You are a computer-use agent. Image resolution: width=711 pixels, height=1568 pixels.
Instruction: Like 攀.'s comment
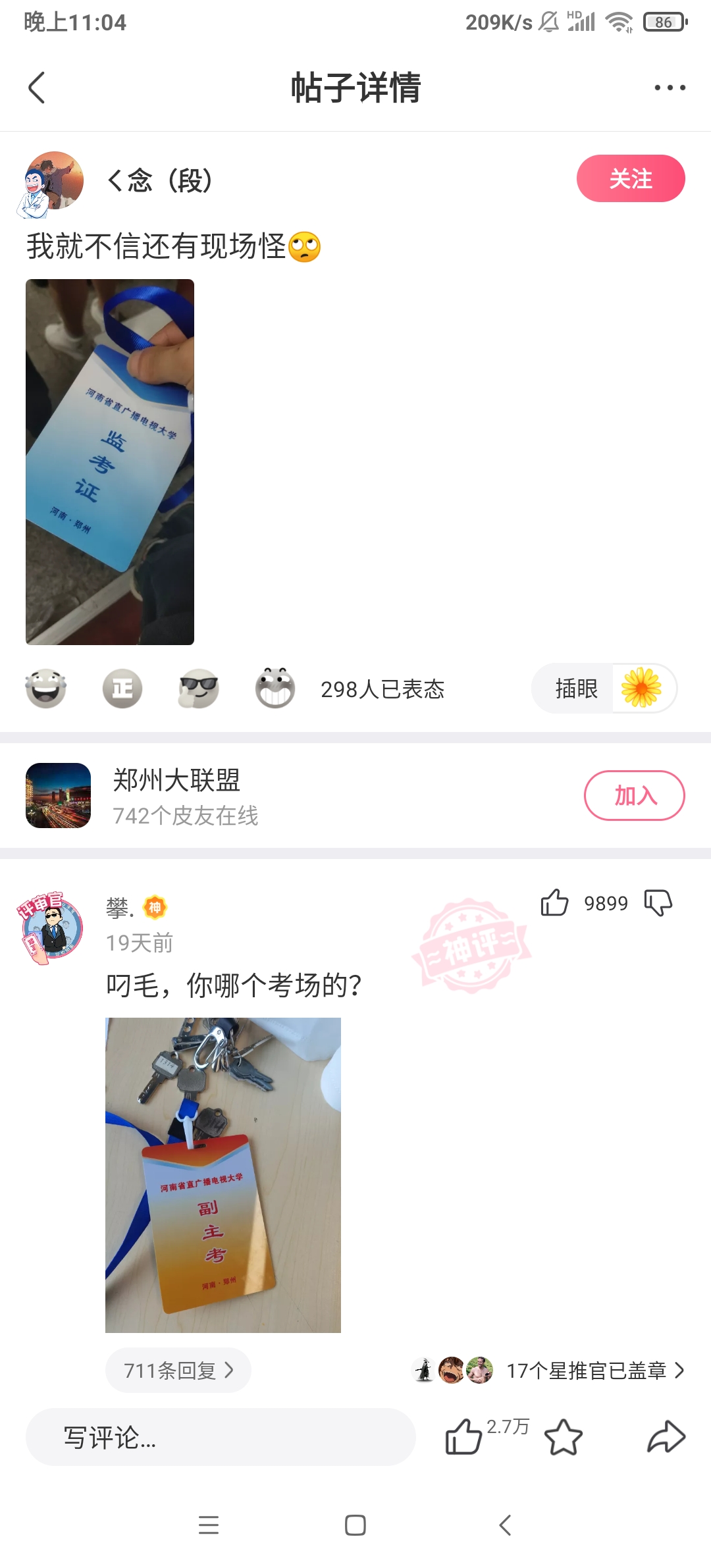click(x=554, y=902)
